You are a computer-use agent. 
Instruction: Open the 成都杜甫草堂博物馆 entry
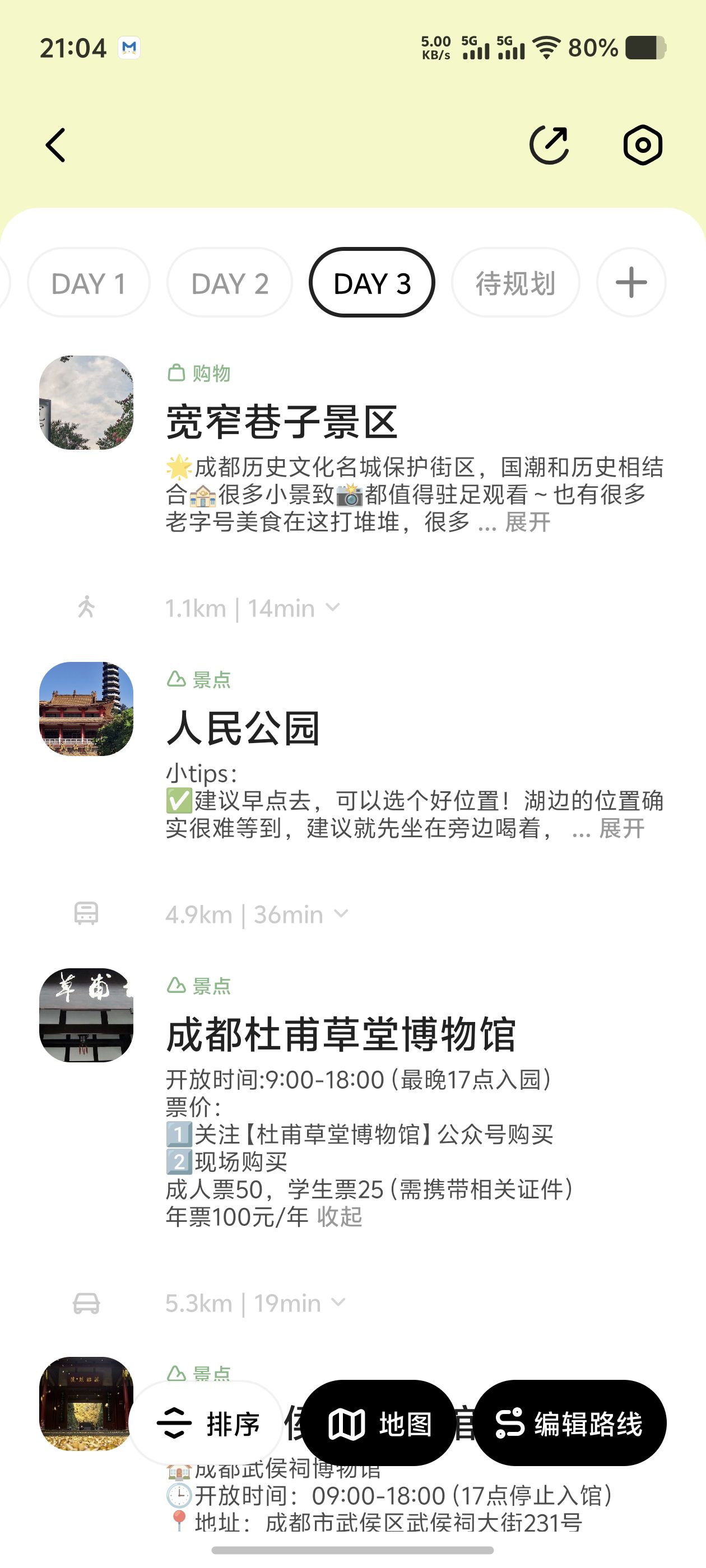[x=341, y=1035]
